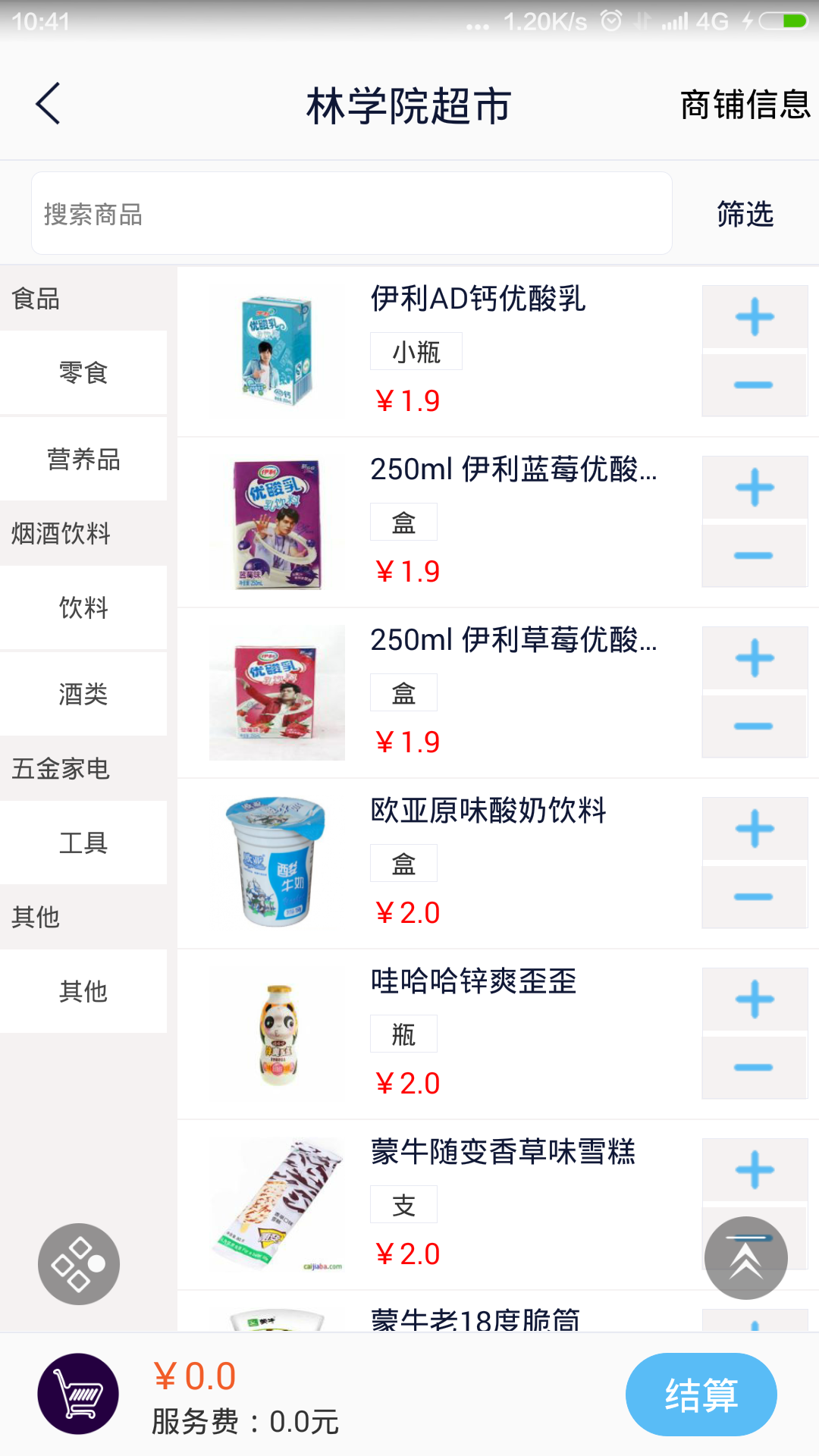Choose the 其他 subcategory
This screenshot has width=819, height=1456.
83,992
